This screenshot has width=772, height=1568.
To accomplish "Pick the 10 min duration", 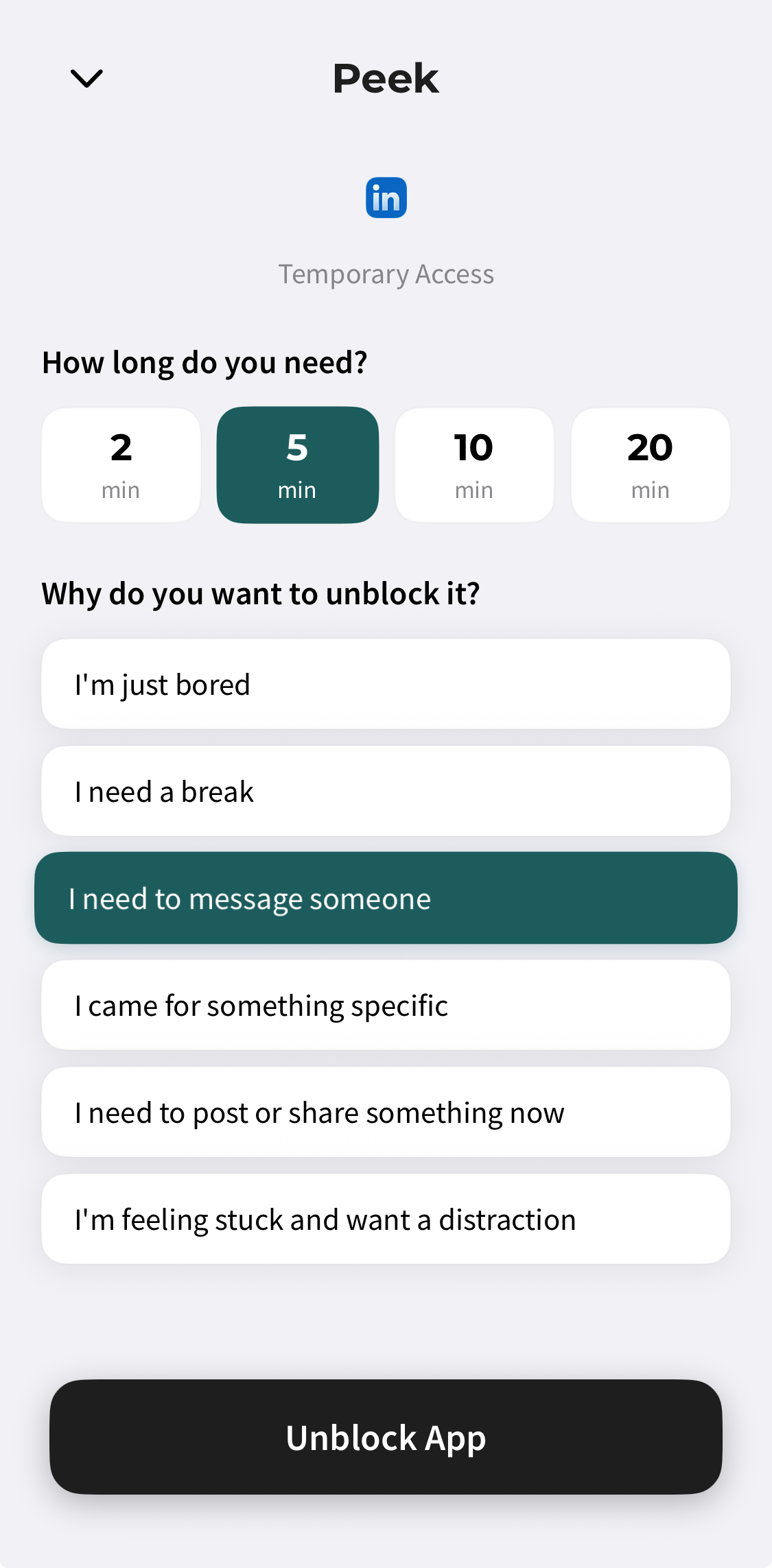I will (473, 465).
